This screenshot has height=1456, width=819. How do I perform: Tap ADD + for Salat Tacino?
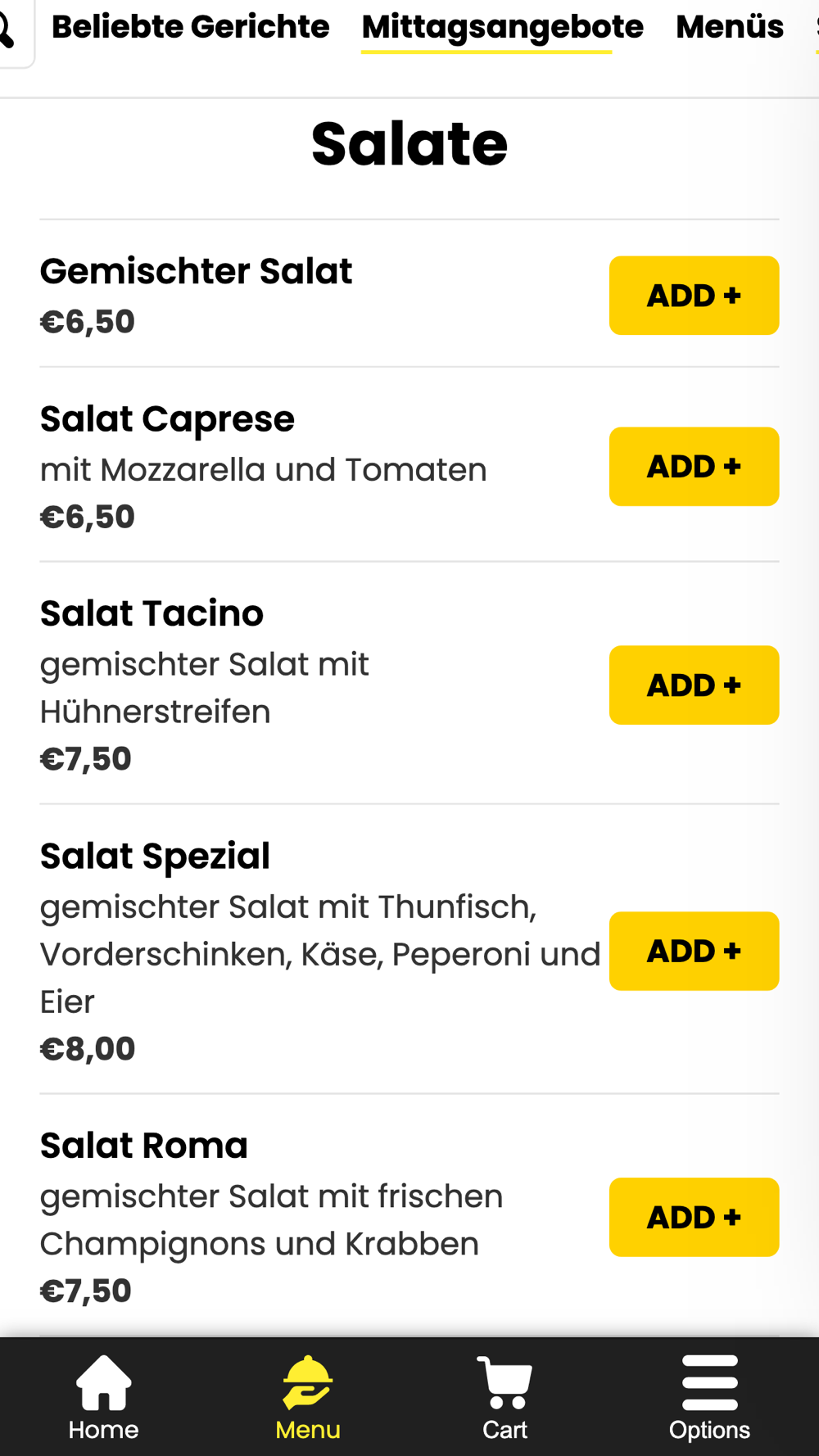point(694,685)
